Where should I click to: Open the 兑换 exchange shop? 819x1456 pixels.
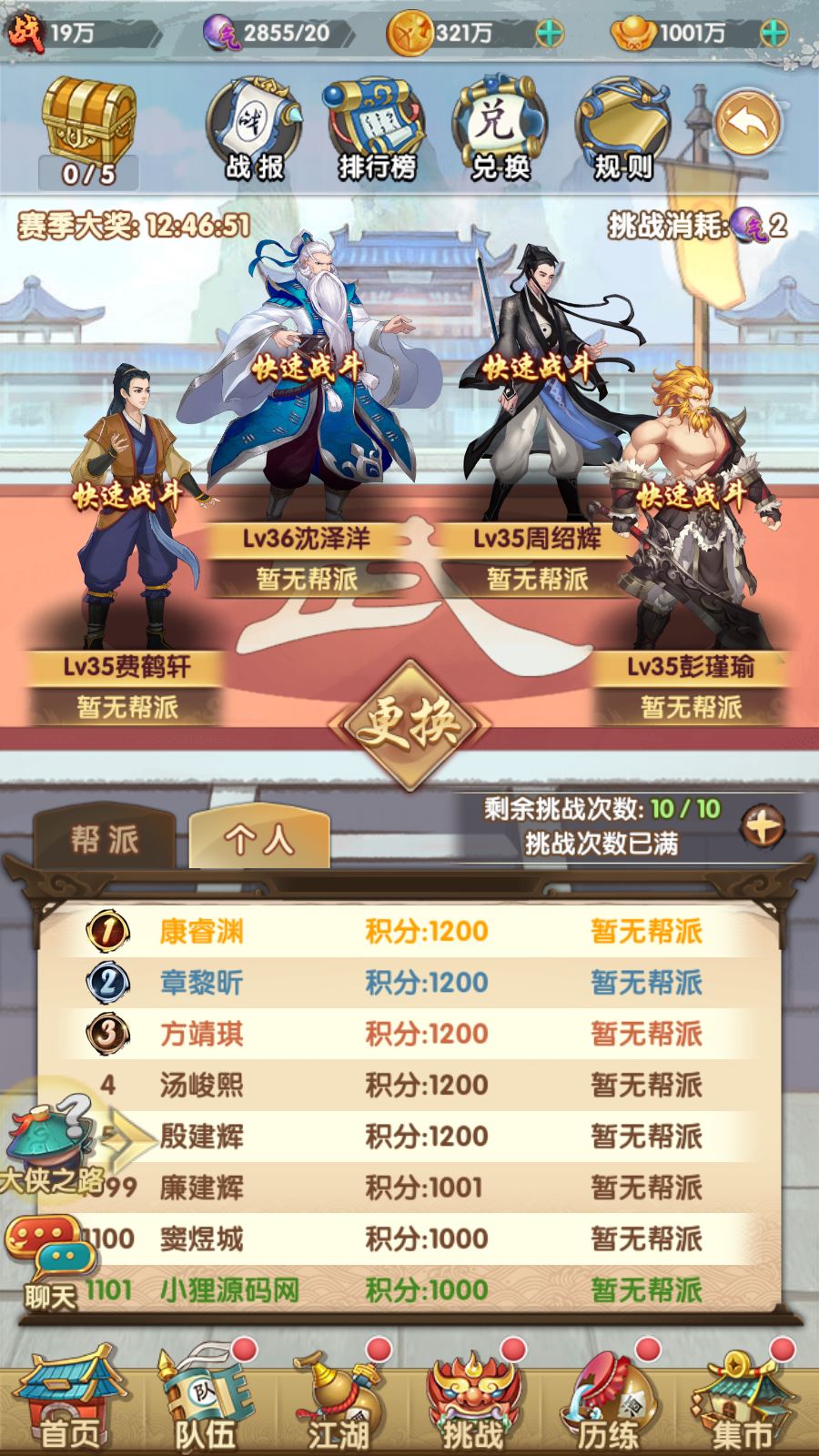pos(500,127)
